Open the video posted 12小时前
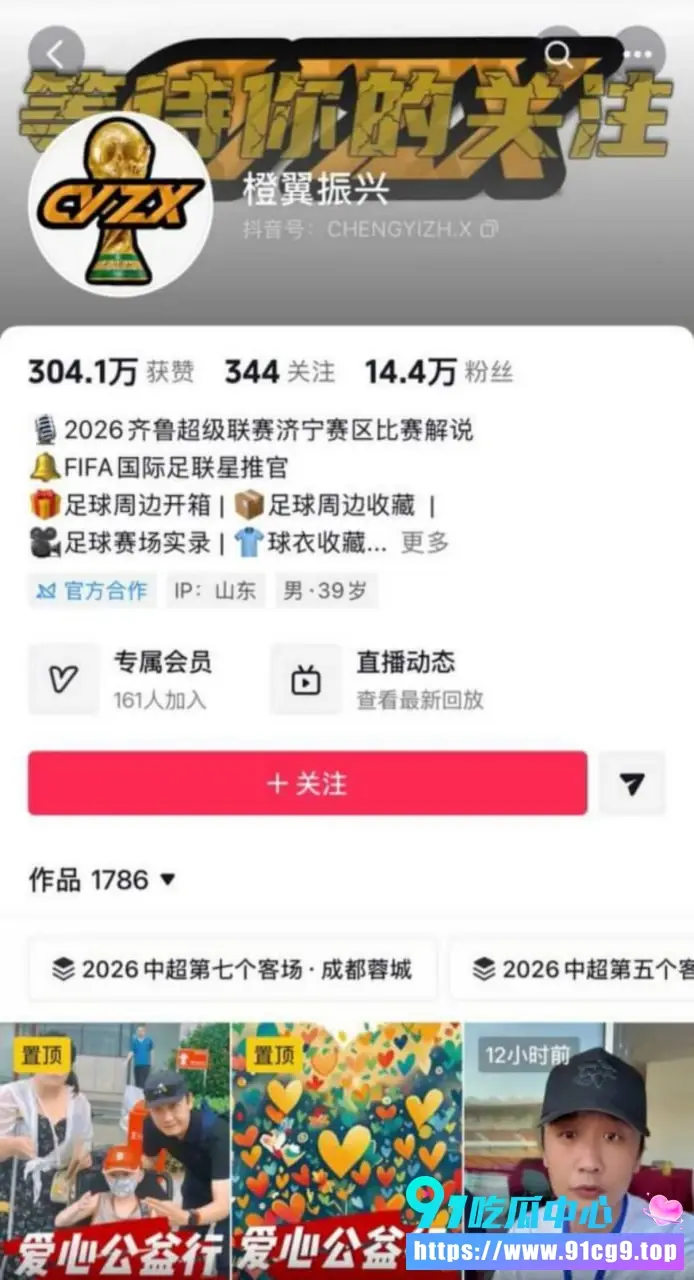 point(579,1151)
